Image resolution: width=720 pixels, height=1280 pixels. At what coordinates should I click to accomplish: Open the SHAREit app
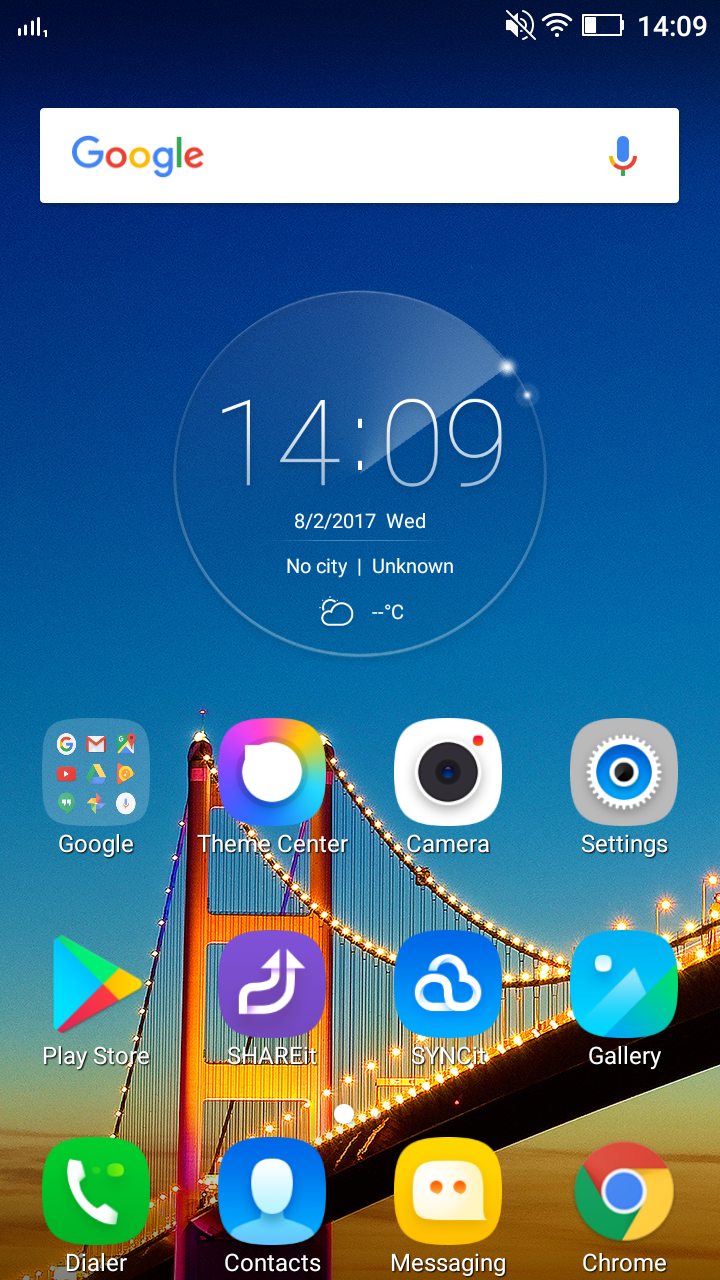coord(272,984)
